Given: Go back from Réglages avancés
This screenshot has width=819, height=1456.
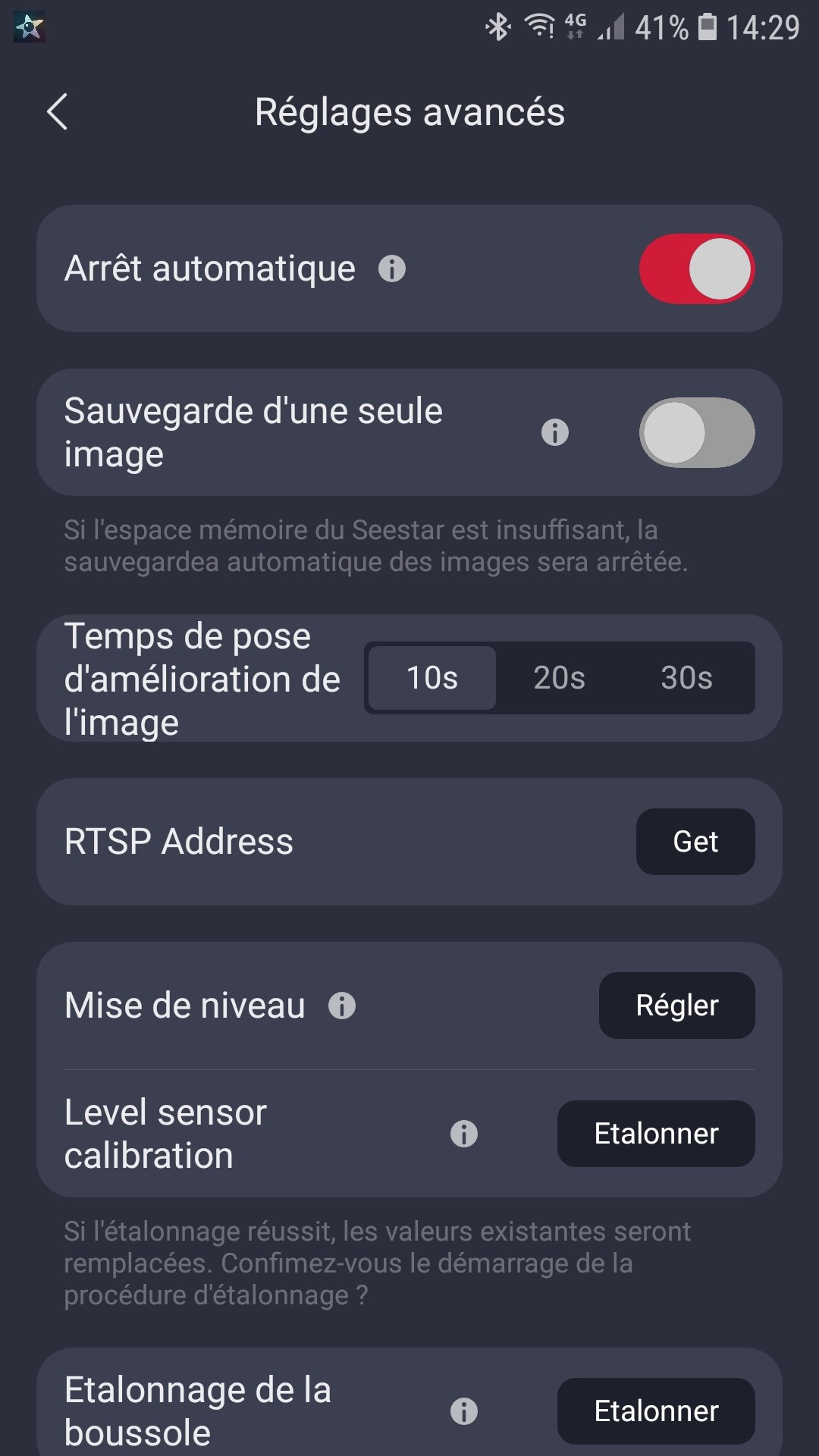Looking at the screenshot, I should click(x=58, y=112).
